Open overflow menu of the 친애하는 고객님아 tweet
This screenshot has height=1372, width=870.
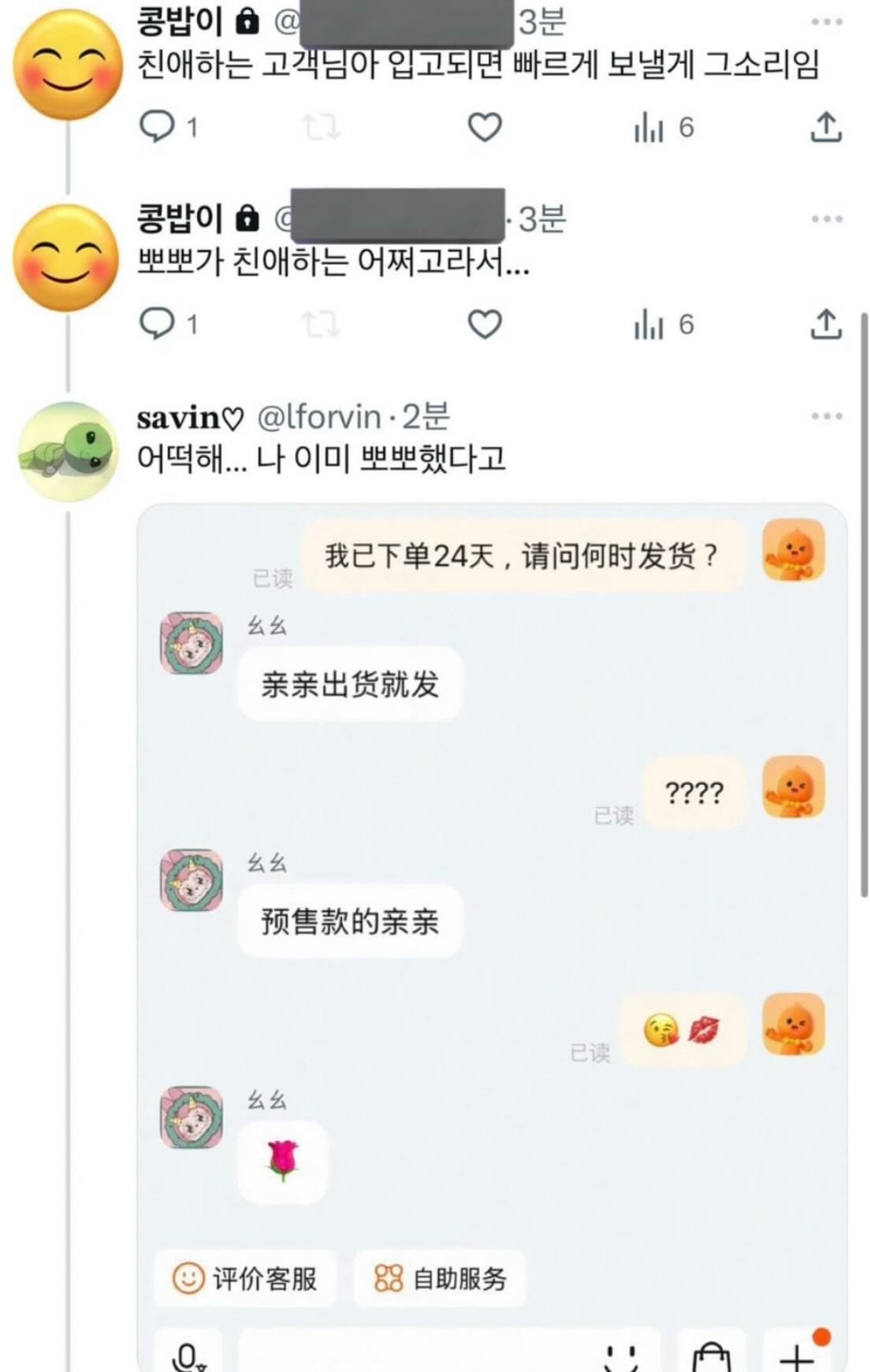[826, 22]
